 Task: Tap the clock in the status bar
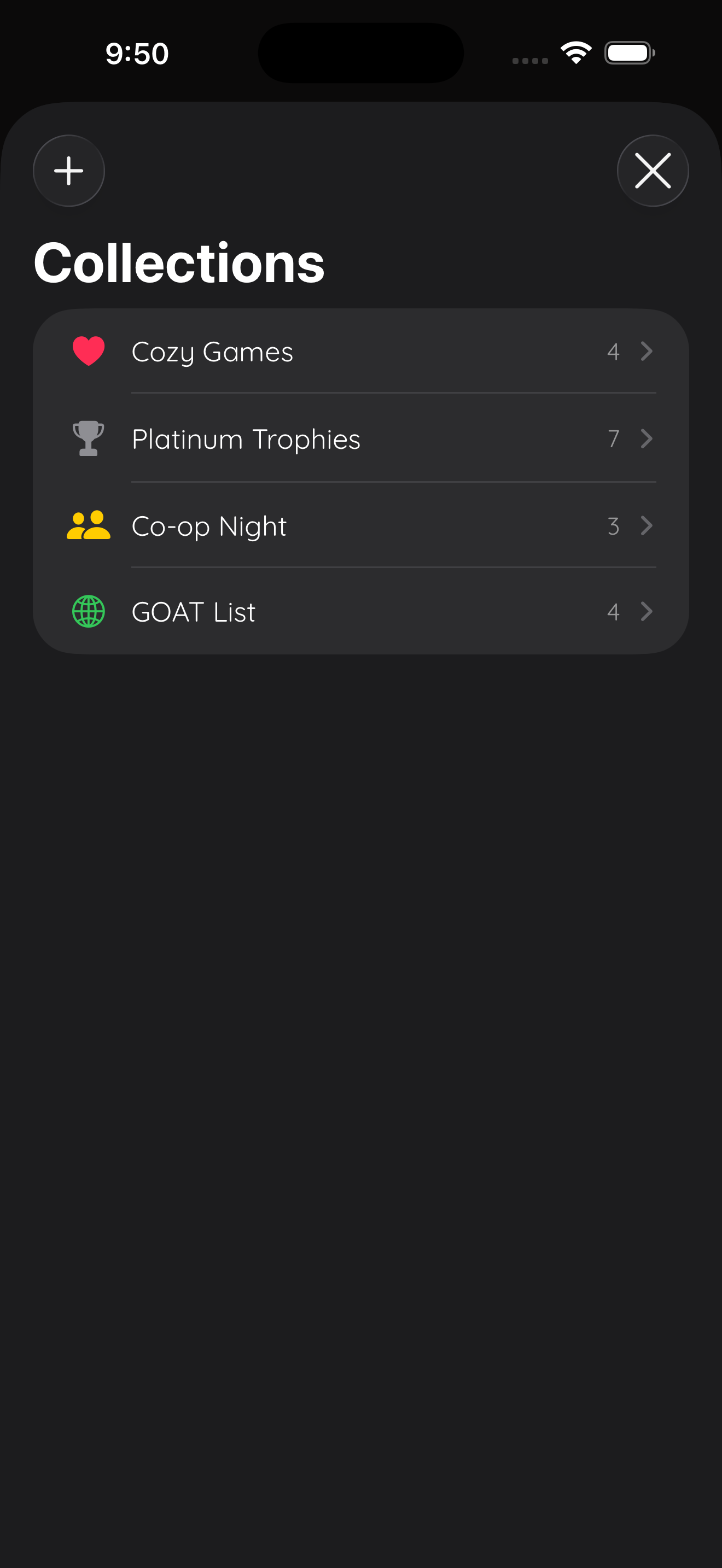click(136, 53)
